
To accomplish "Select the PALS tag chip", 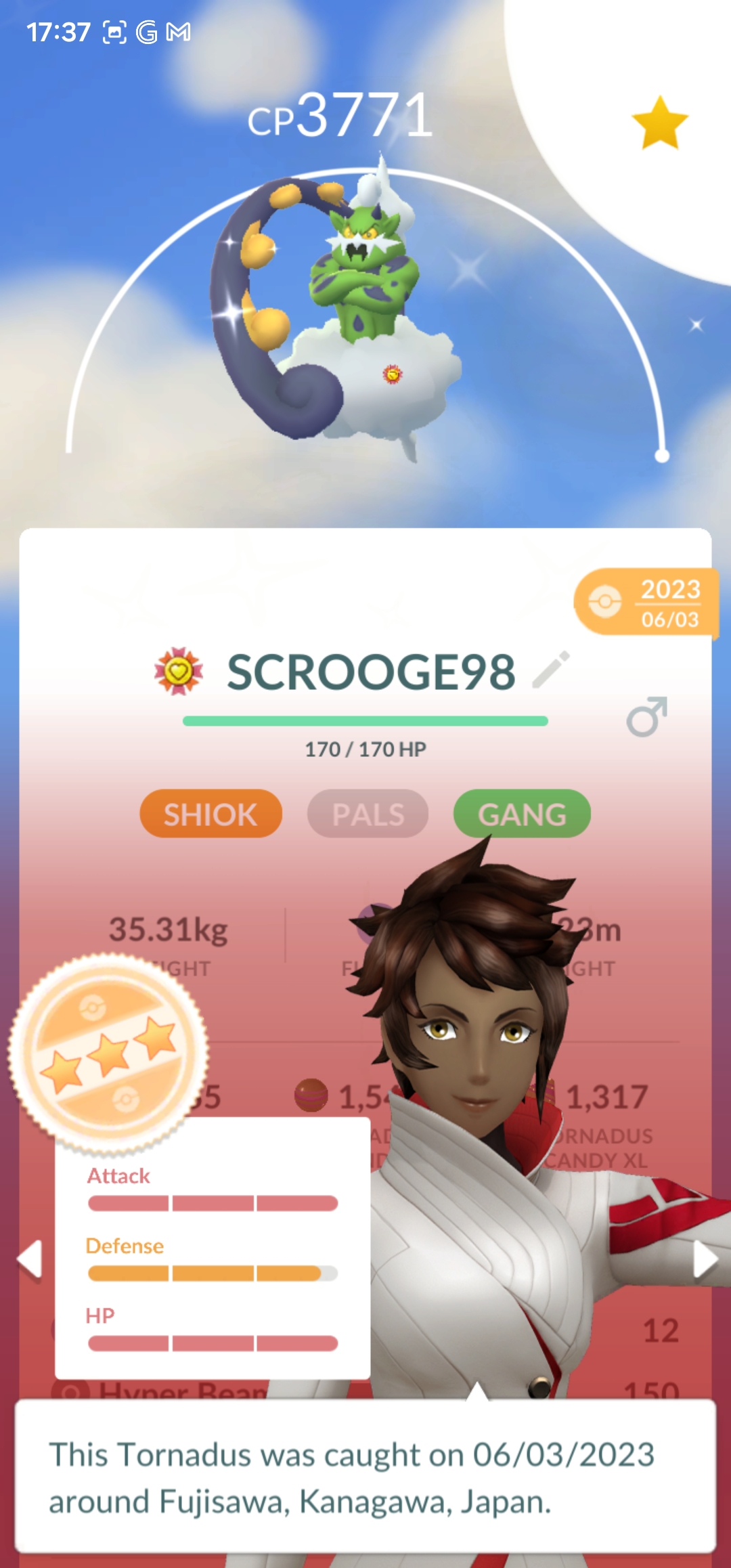I will [368, 814].
